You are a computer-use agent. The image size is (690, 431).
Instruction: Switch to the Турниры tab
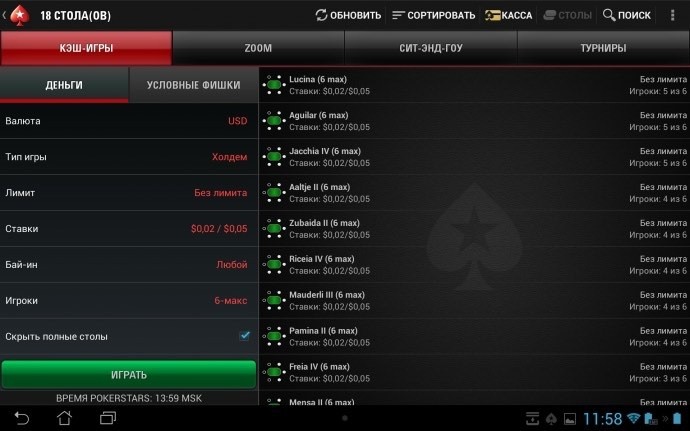pyautogui.click(x=603, y=48)
